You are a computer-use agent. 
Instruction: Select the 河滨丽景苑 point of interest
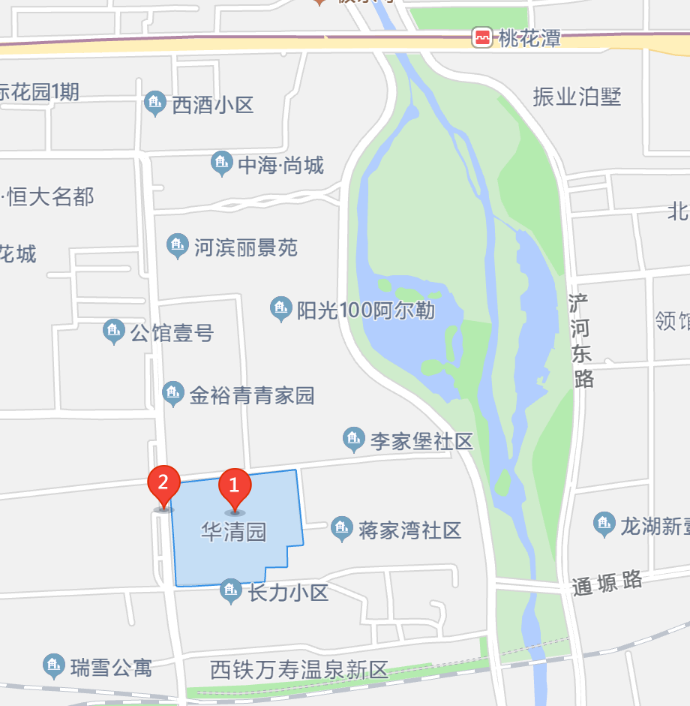(x=178, y=245)
